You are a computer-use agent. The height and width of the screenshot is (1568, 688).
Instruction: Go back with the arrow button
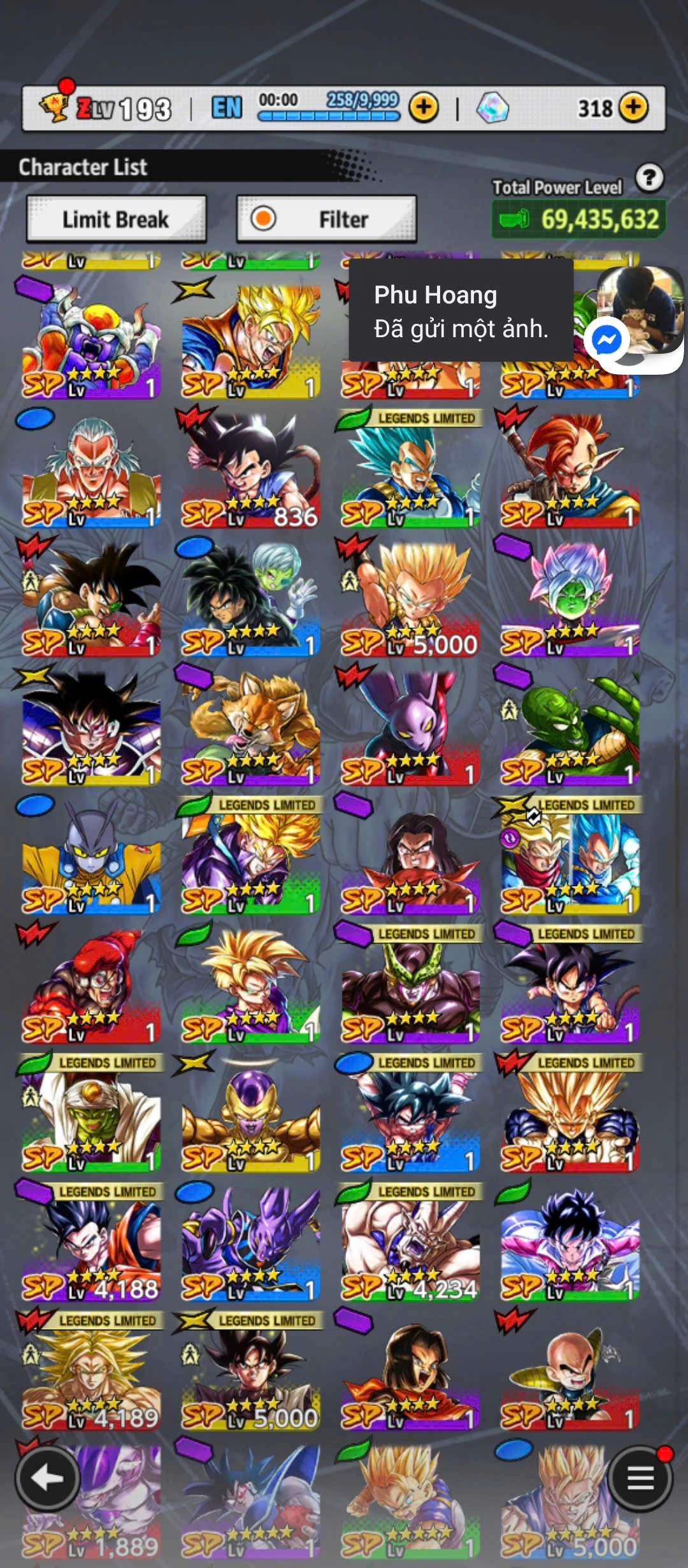[47, 1477]
